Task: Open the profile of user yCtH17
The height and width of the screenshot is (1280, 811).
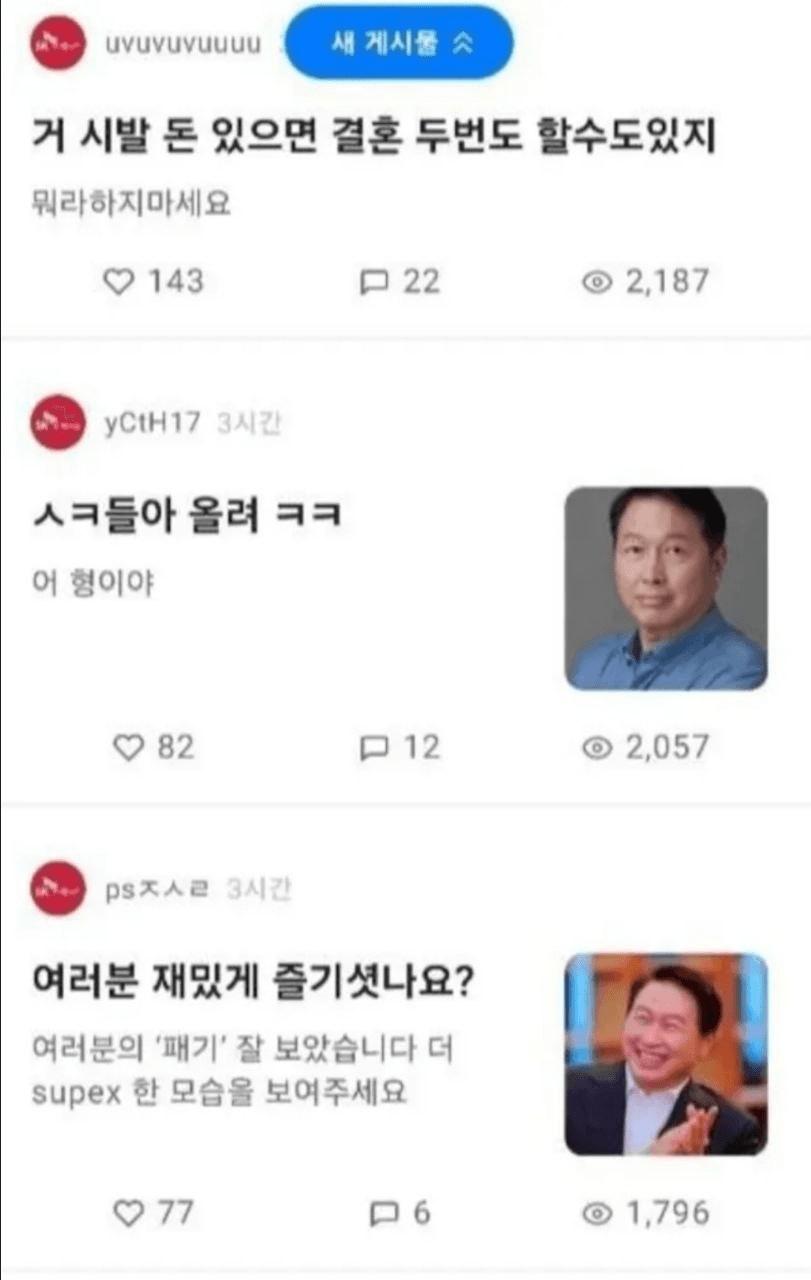Action: click(x=152, y=423)
